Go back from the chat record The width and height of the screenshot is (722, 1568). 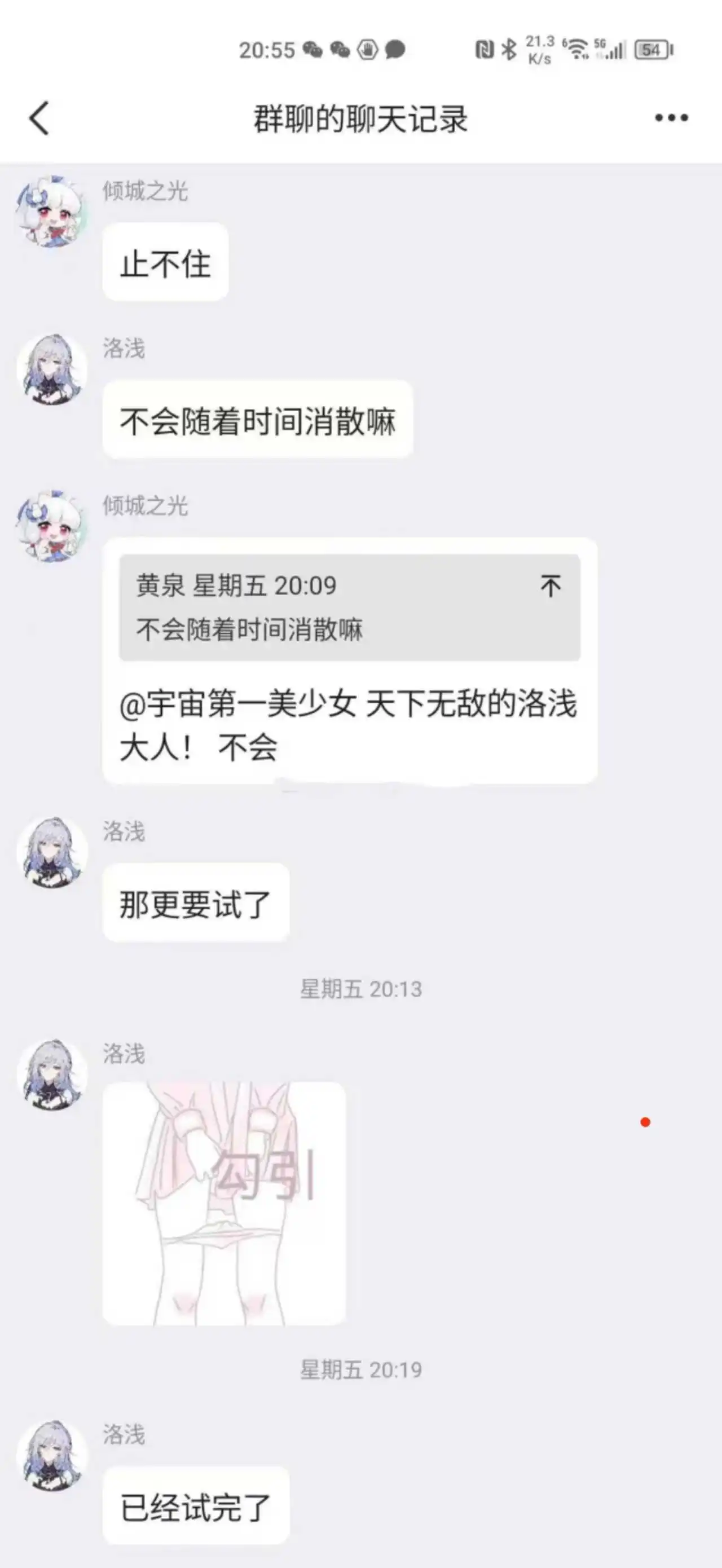tap(39, 118)
